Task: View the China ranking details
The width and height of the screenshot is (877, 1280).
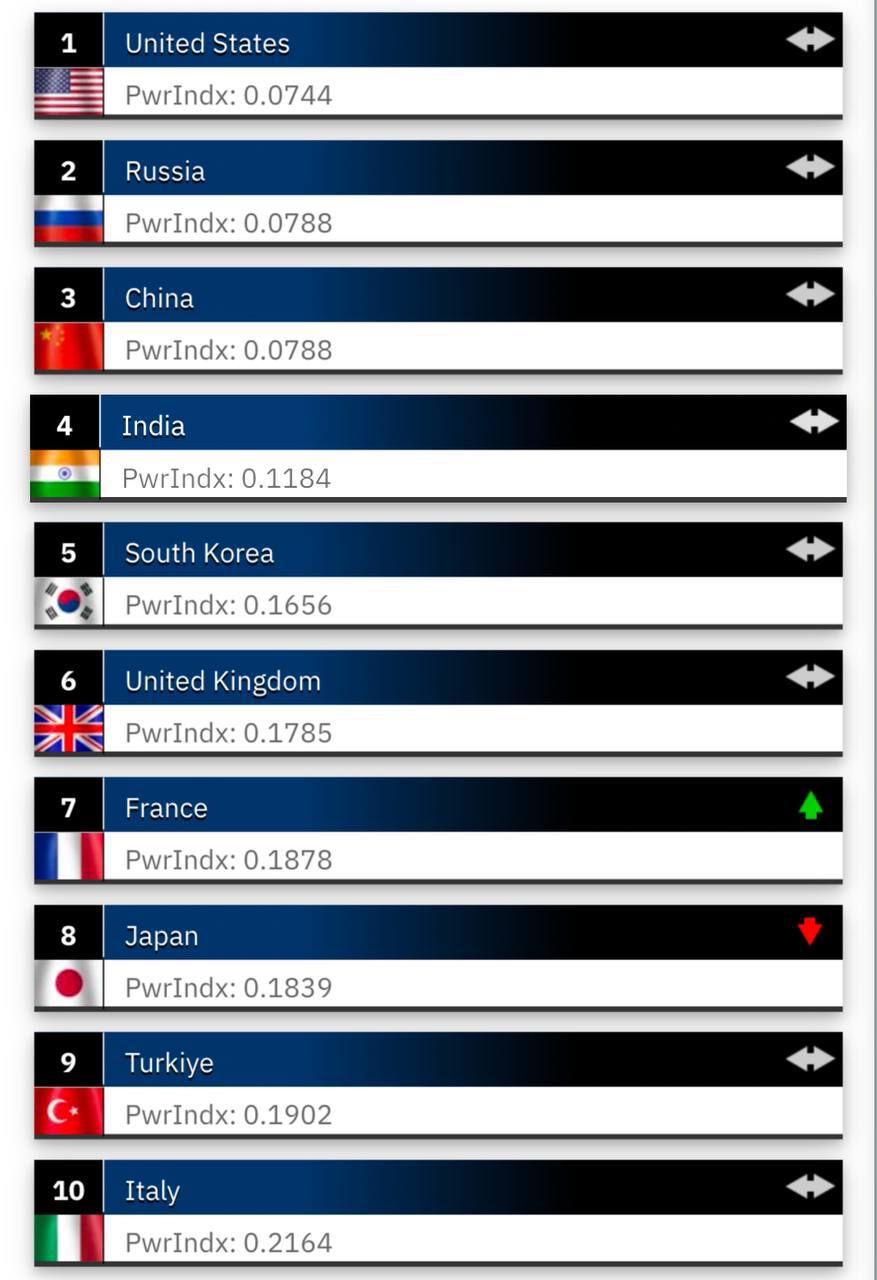Action: pos(438,320)
